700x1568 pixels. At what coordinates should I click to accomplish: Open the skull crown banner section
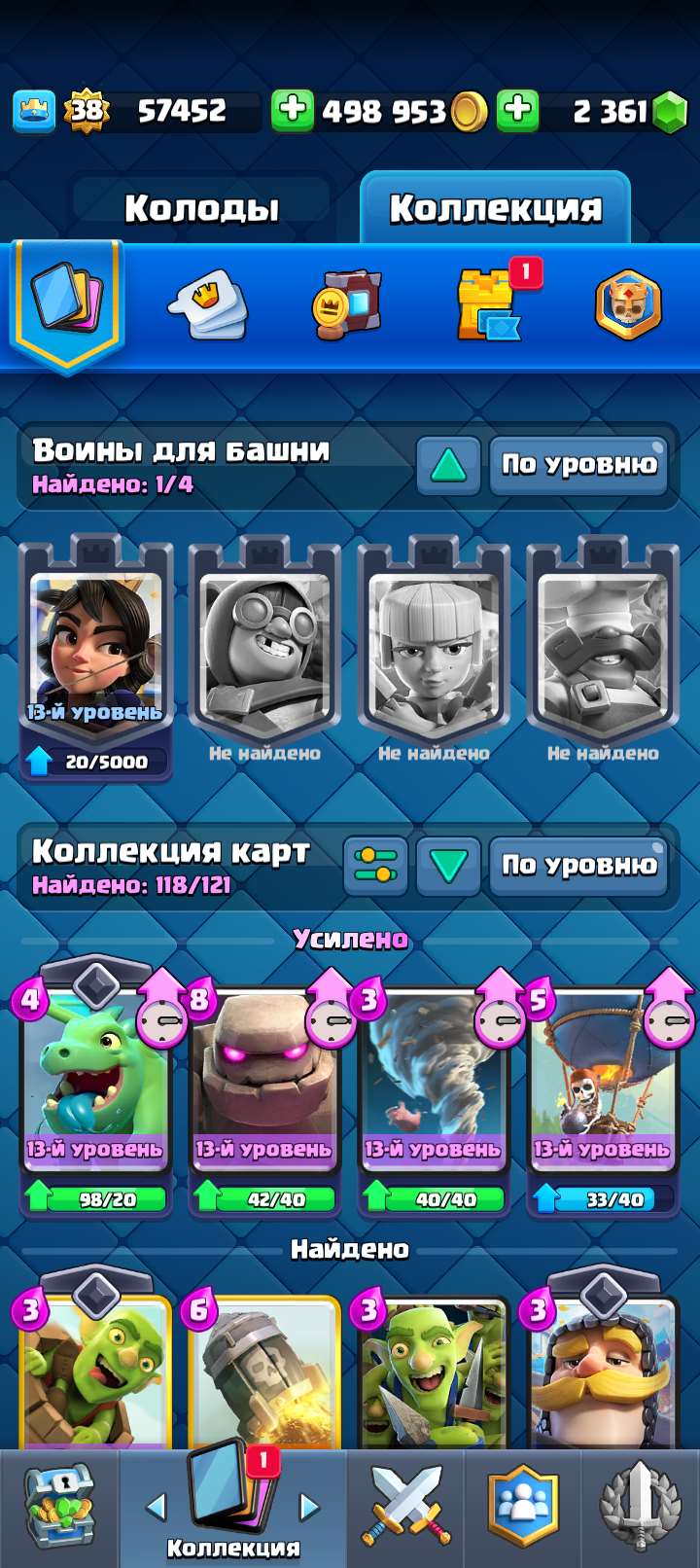click(x=628, y=305)
